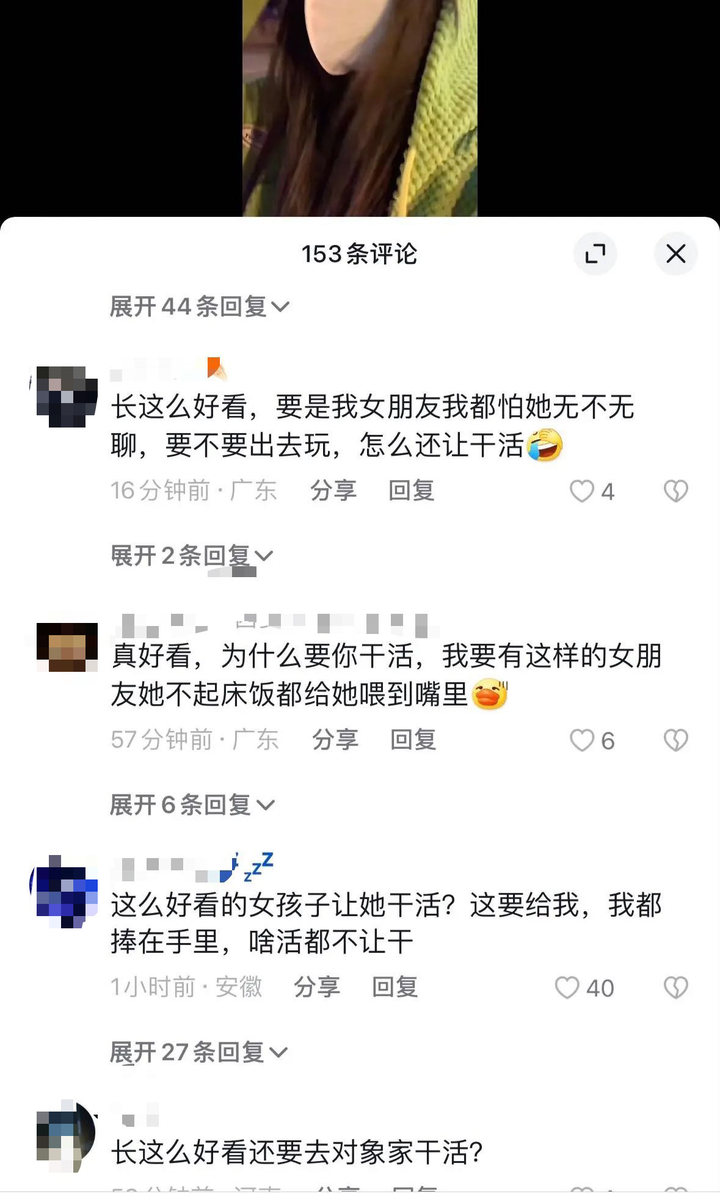This screenshot has width=720, height=1194.
Task: Like the comment posted 16分钟前
Action: click(592, 491)
